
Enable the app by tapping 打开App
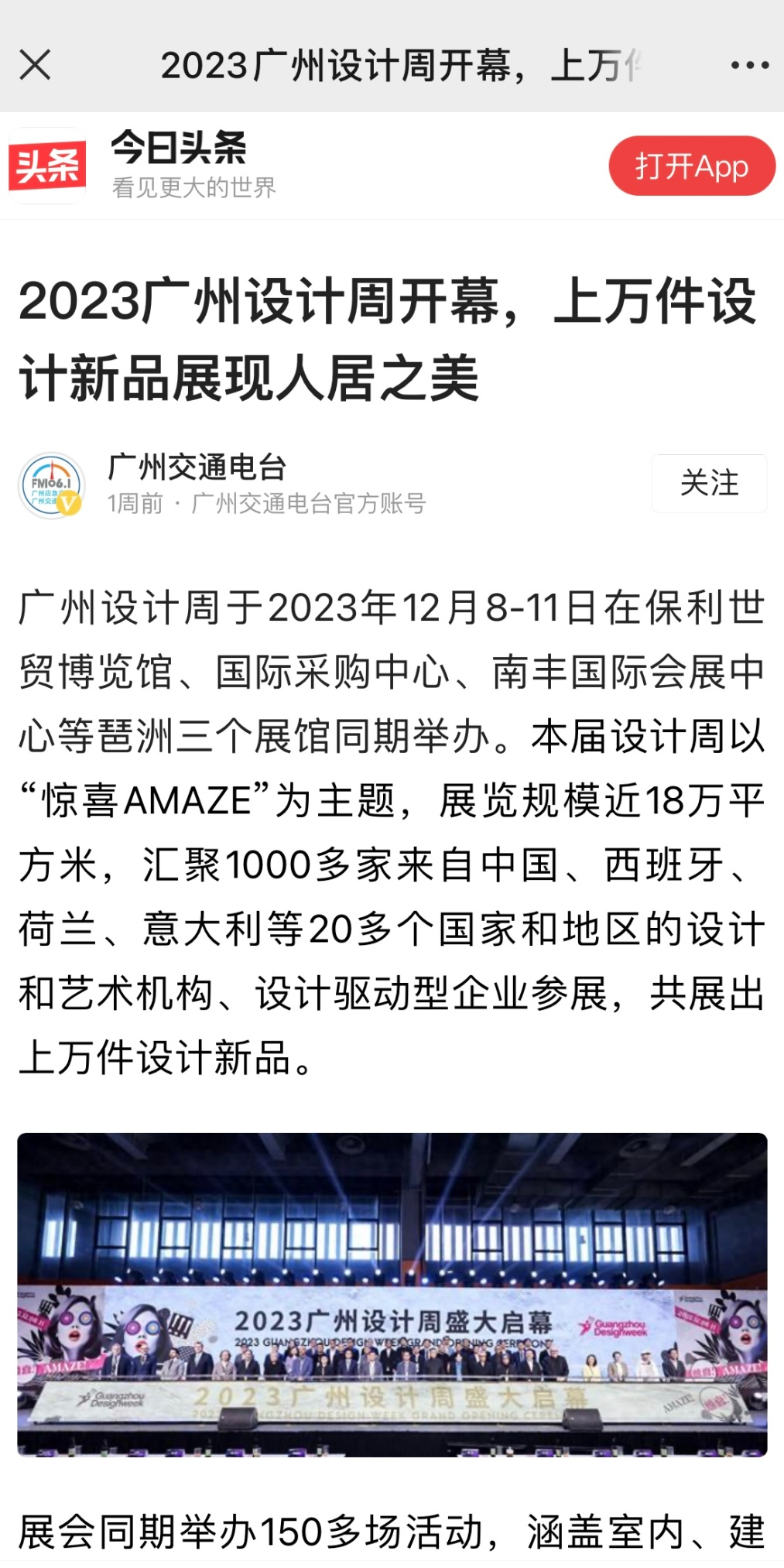click(x=693, y=165)
